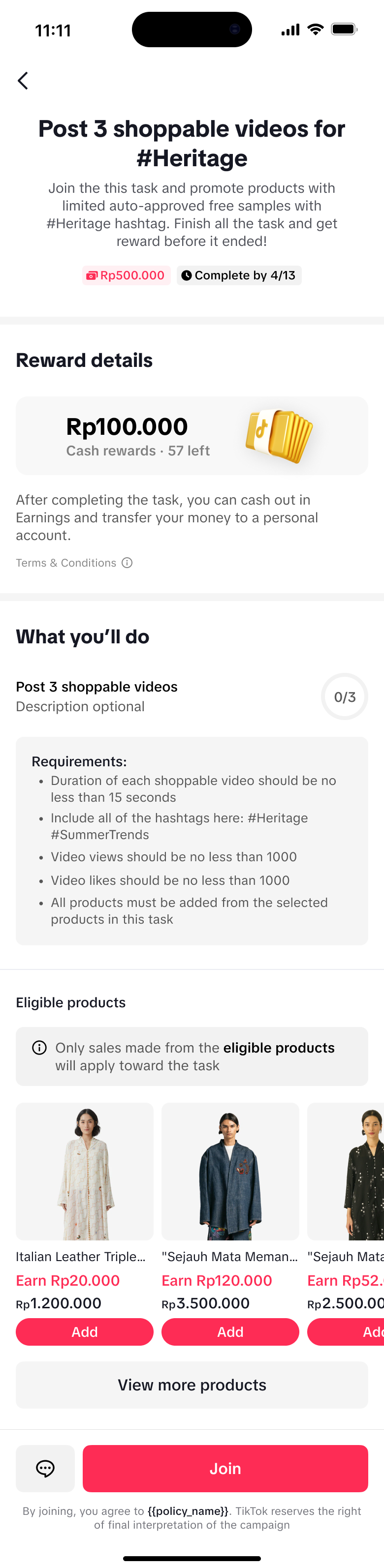
Task: Go back using the top arrow
Action: [x=23, y=80]
